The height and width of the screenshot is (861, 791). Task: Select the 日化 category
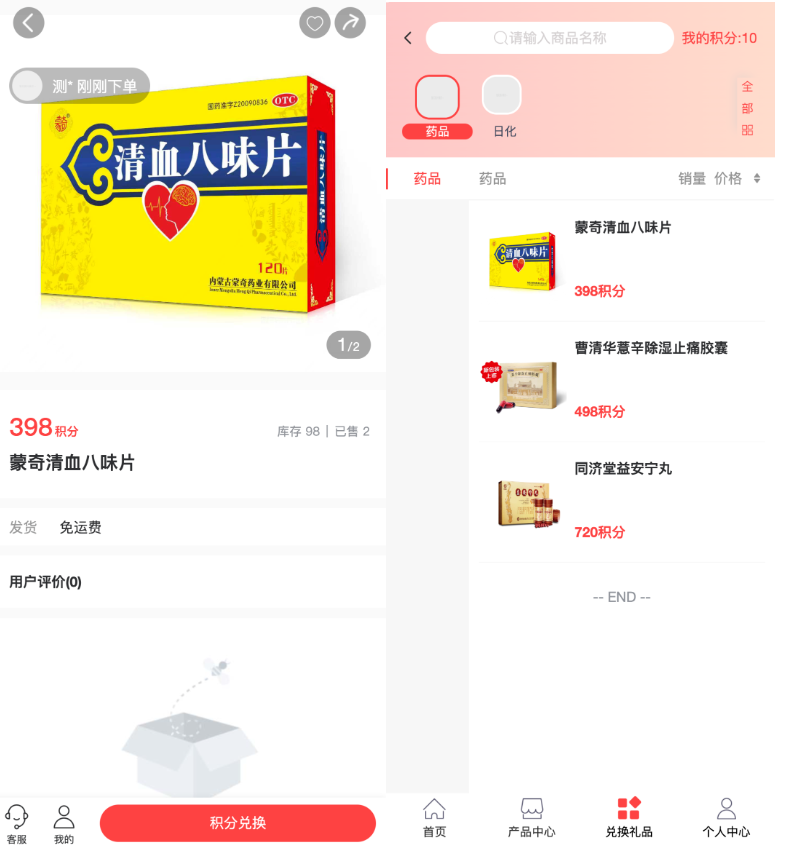coord(502,106)
